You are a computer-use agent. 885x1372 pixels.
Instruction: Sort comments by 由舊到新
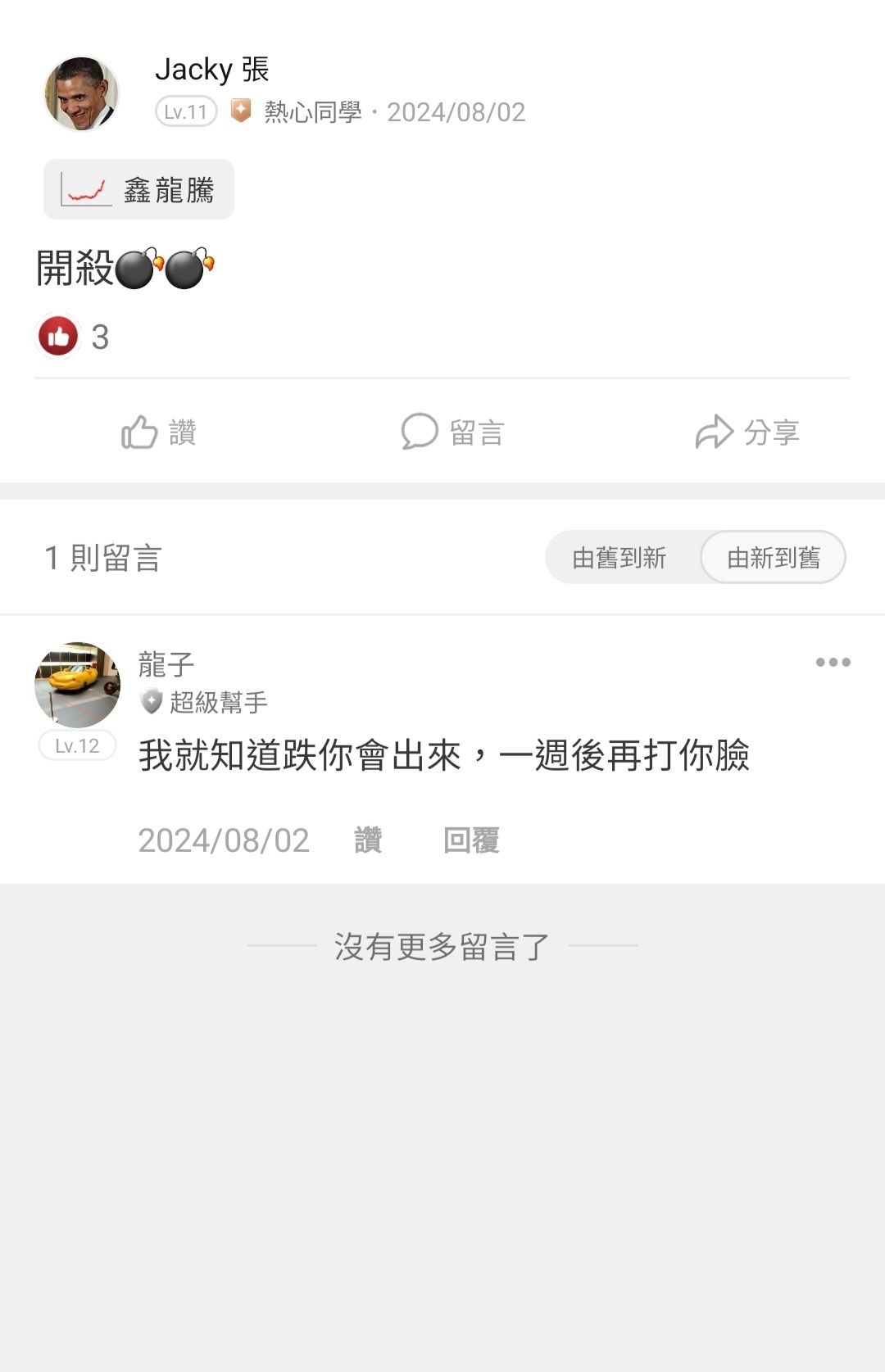coord(619,558)
